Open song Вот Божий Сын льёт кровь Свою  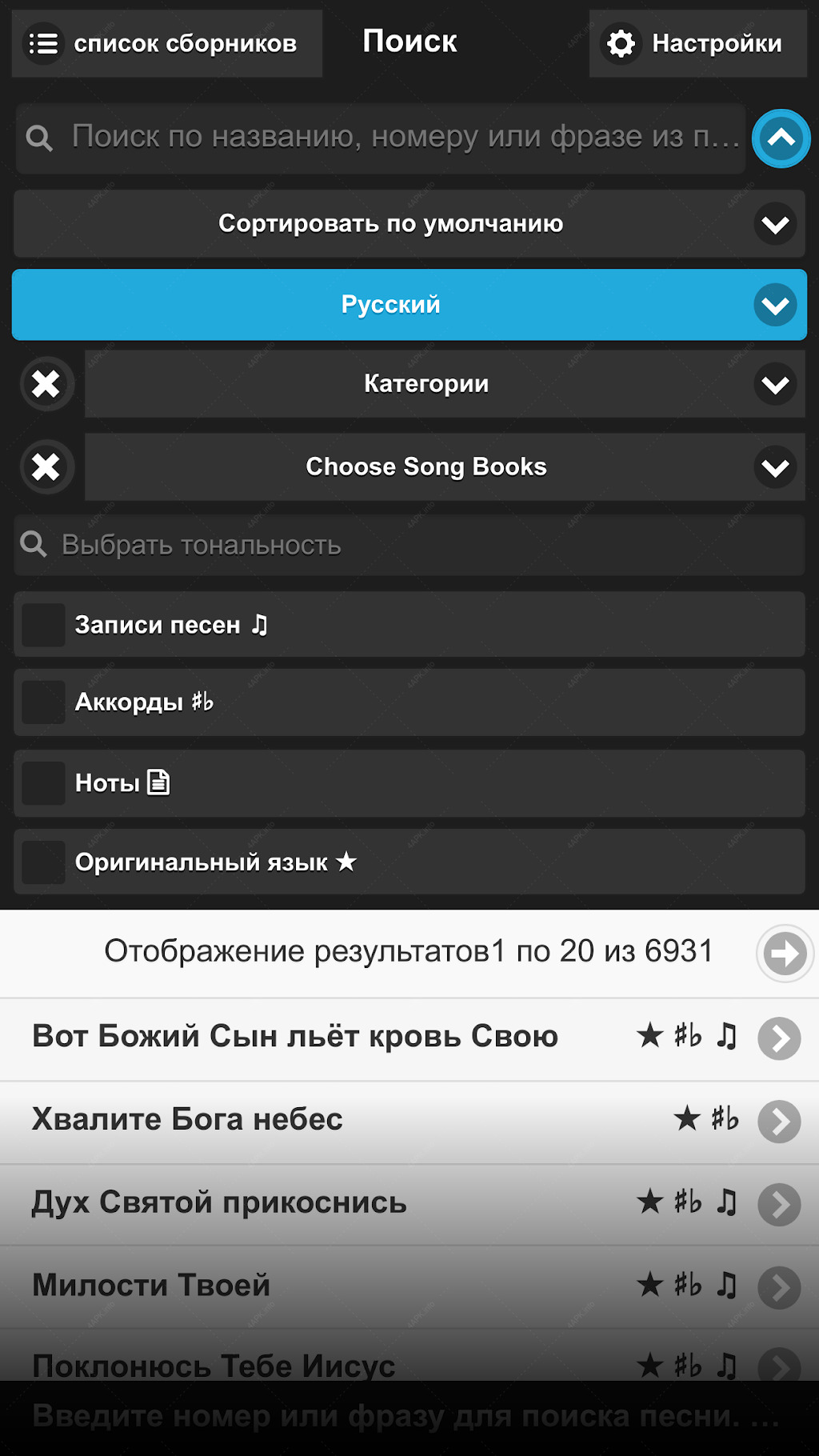click(409, 1038)
